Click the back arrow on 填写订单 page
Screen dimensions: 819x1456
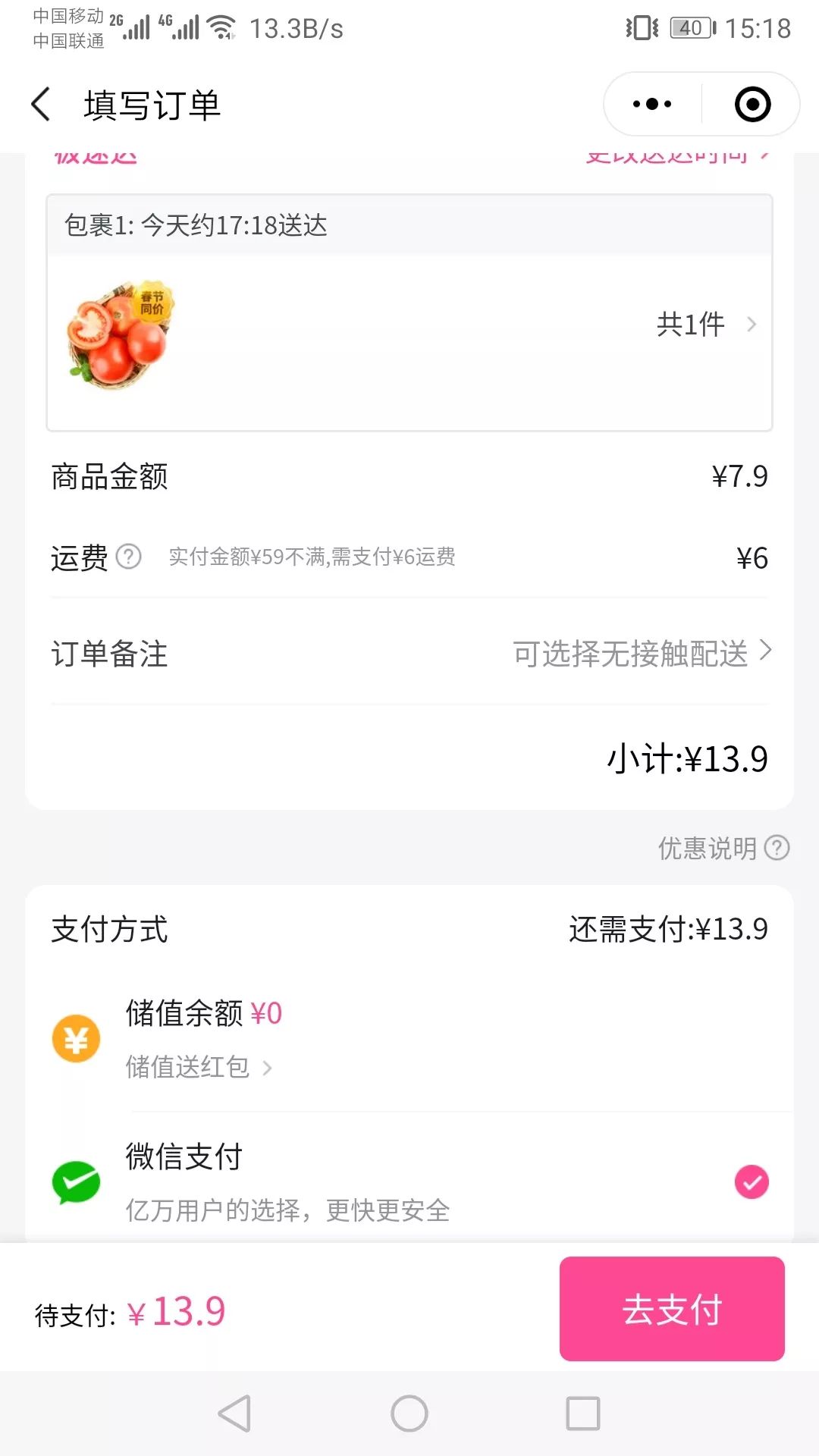click(39, 105)
